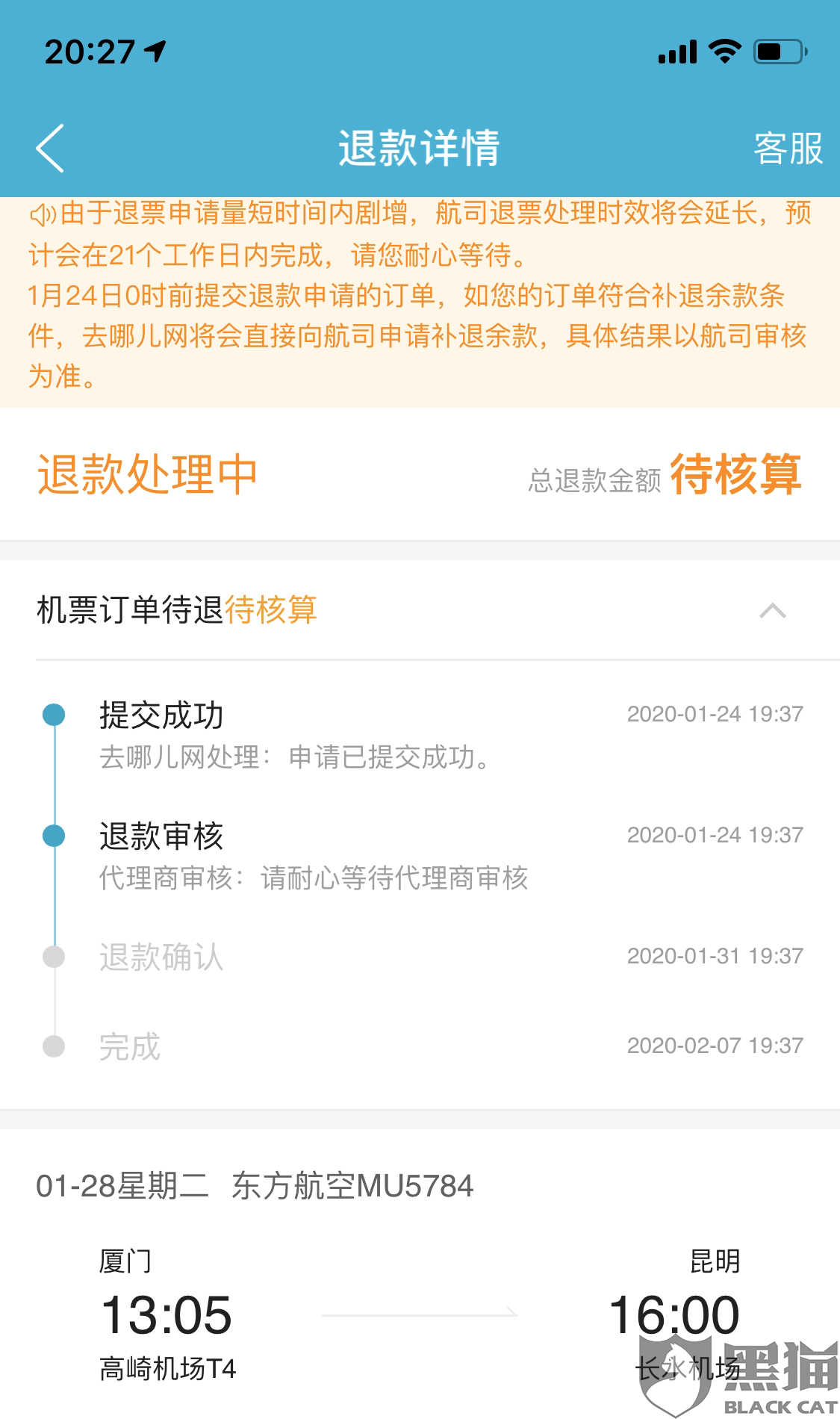Image resolution: width=840 pixels, height=1419 pixels.
Task: Open 客服 customer service
Action: point(788,148)
